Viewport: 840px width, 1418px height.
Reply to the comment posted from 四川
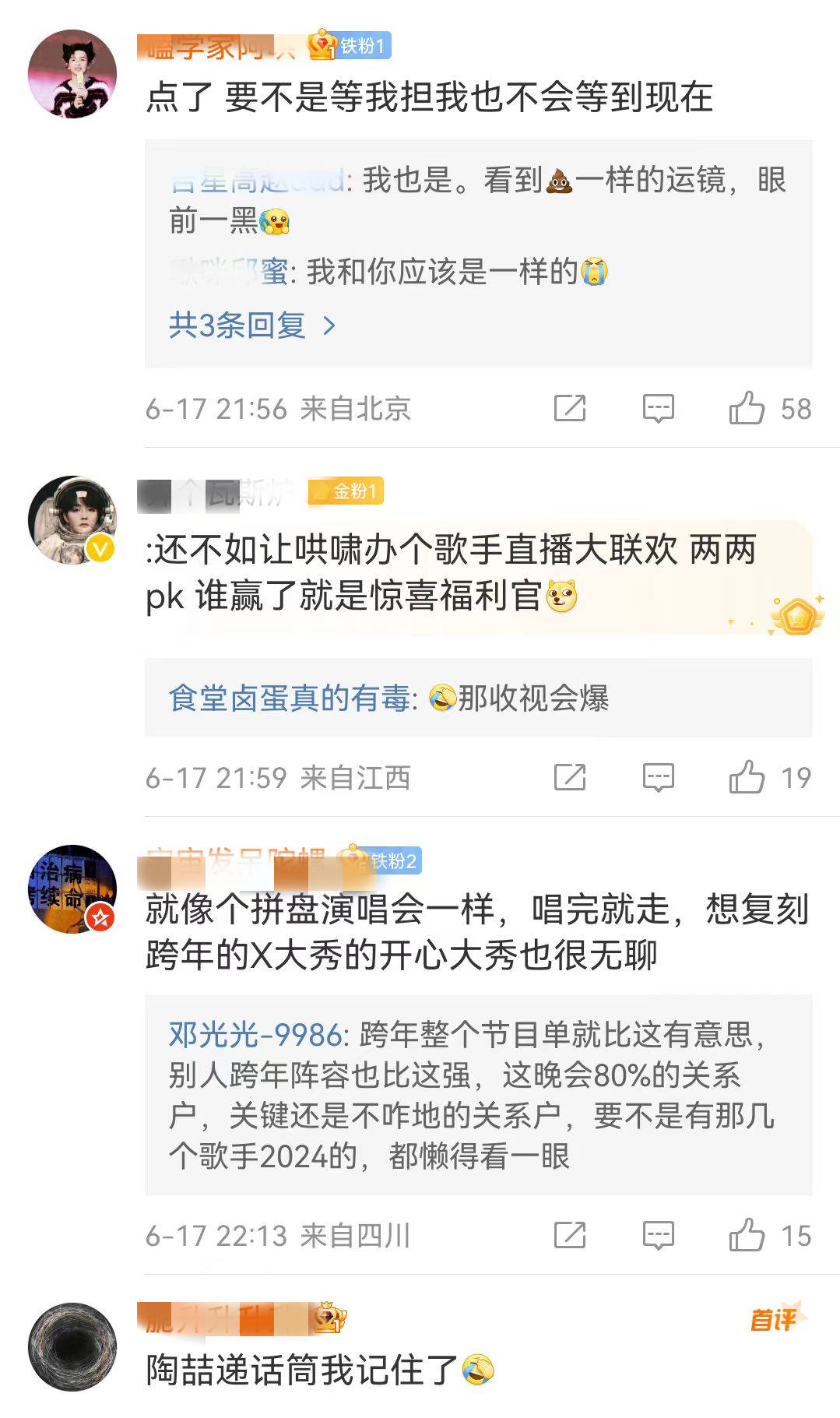[658, 1235]
